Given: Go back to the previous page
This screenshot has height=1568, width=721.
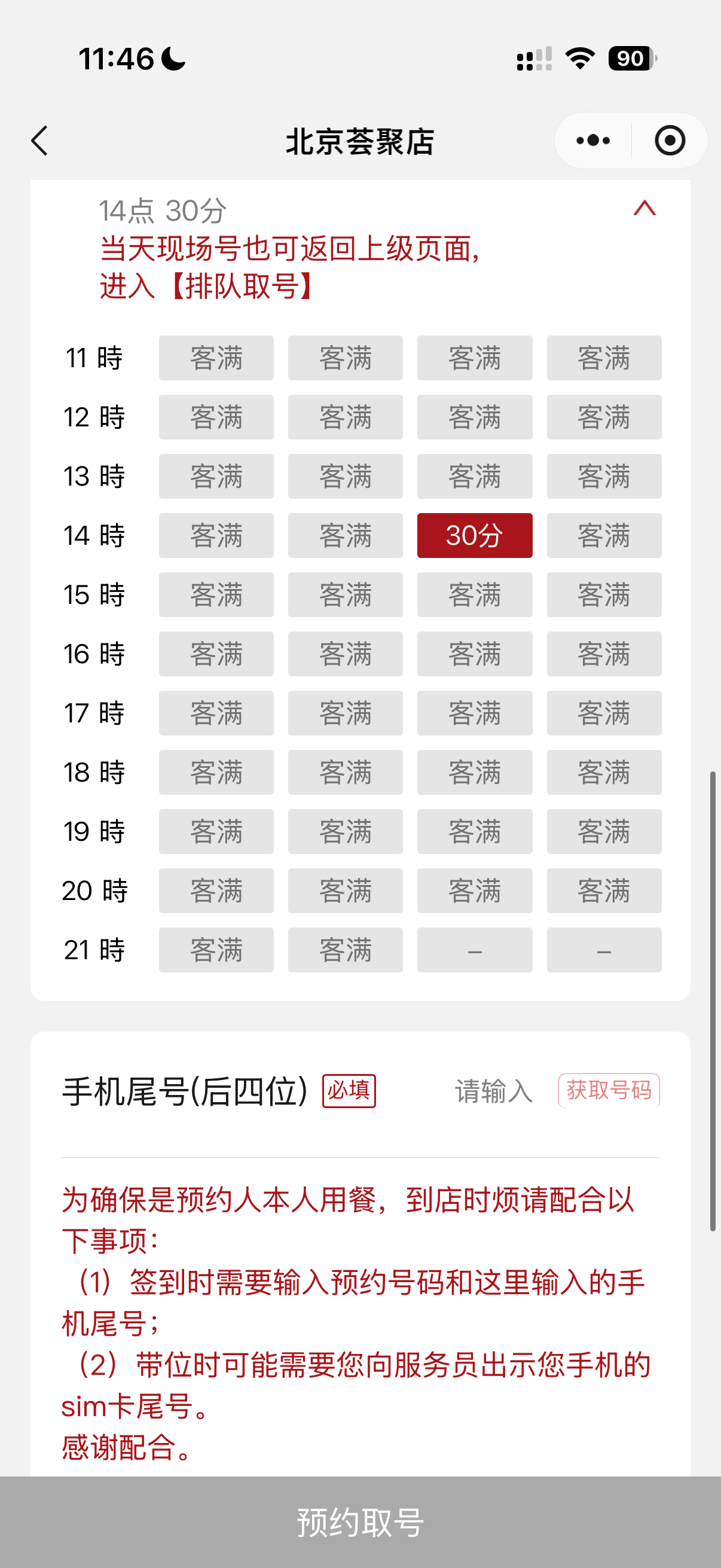Looking at the screenshot, I should click(40, 141).
